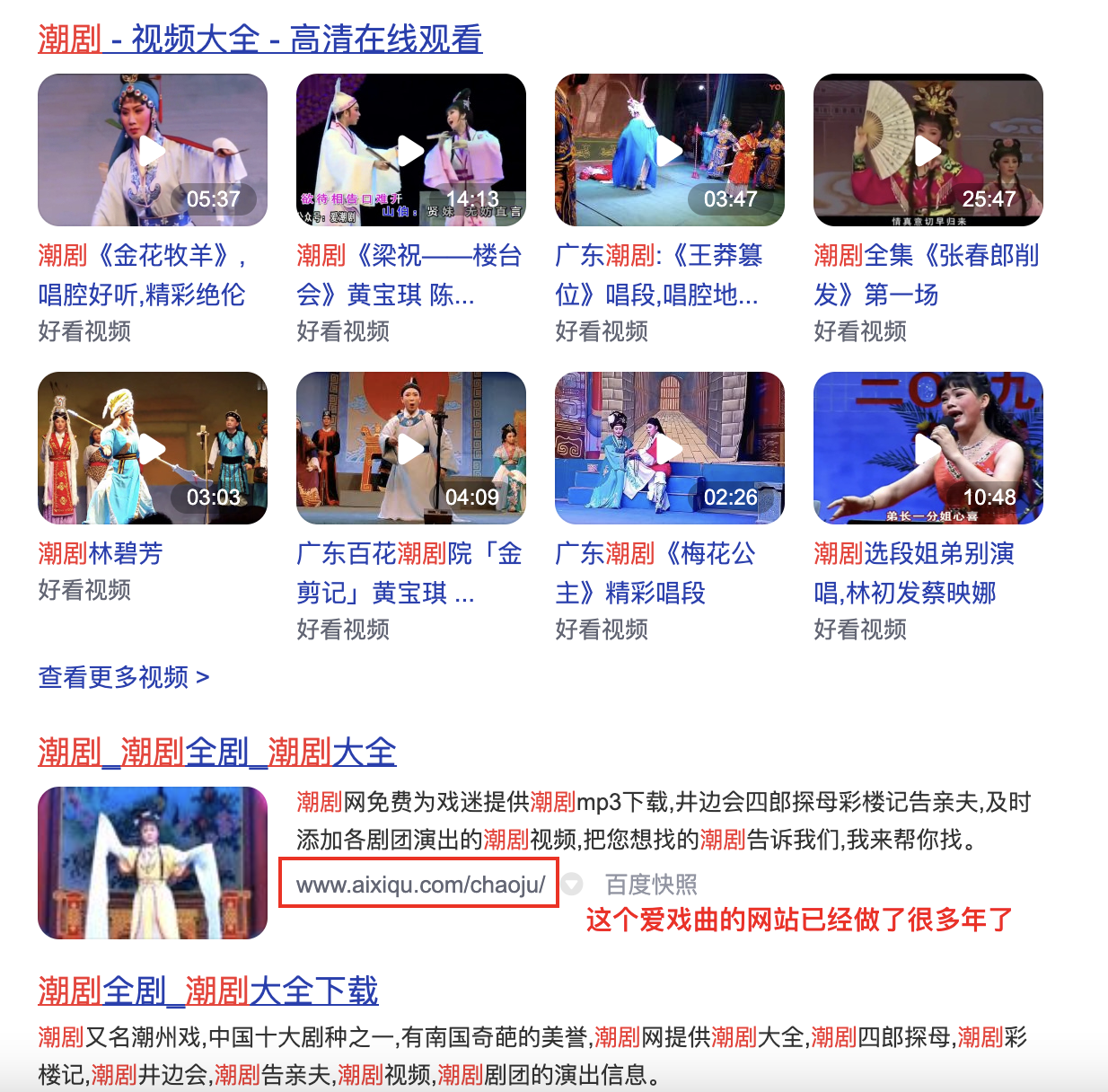Play the 潮剧《梁祝——楼台会》 video
Screen dimensions: 1108x1092
pos(411,150)
